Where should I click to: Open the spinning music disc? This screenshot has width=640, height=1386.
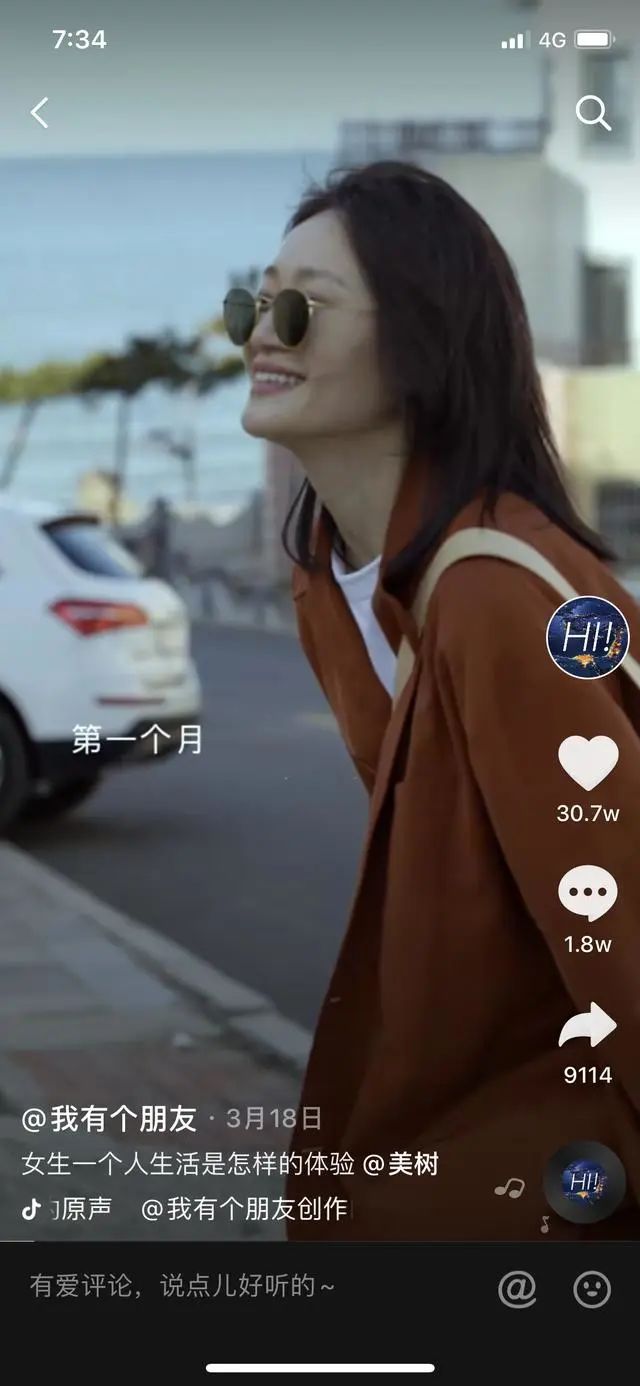(x=584, y=1182)
